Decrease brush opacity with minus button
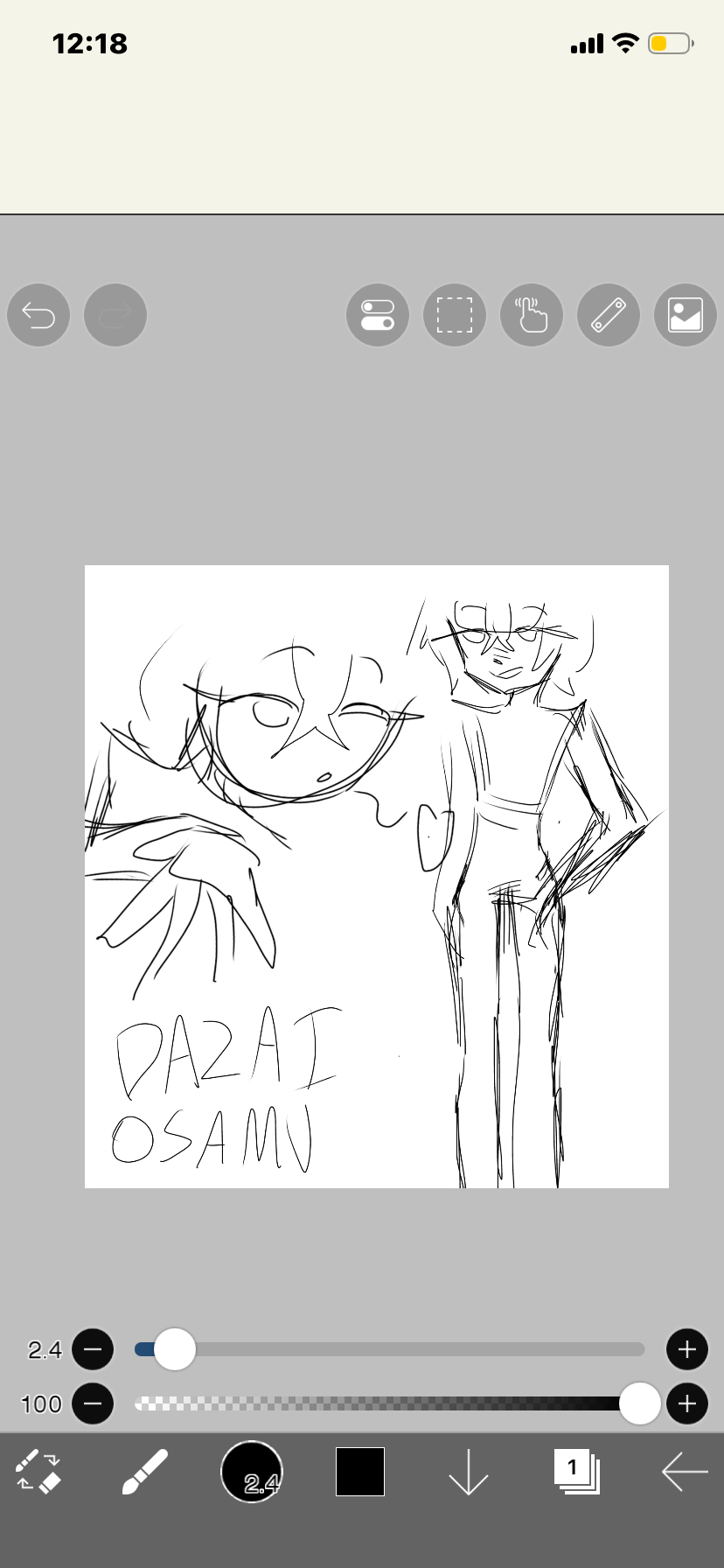Image resolution: width=724 pixels, height=1568 pixels. [93, 1403]
